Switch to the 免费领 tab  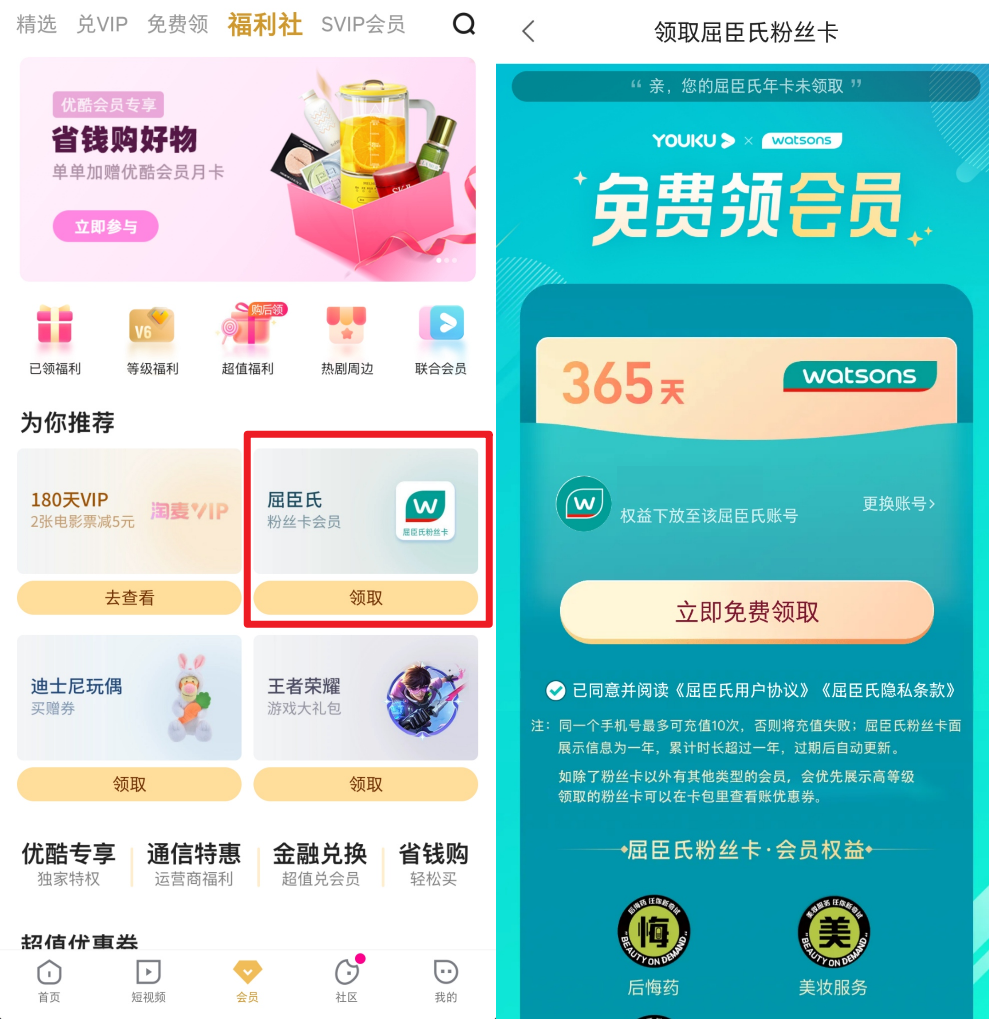click(x=177, y=24)
